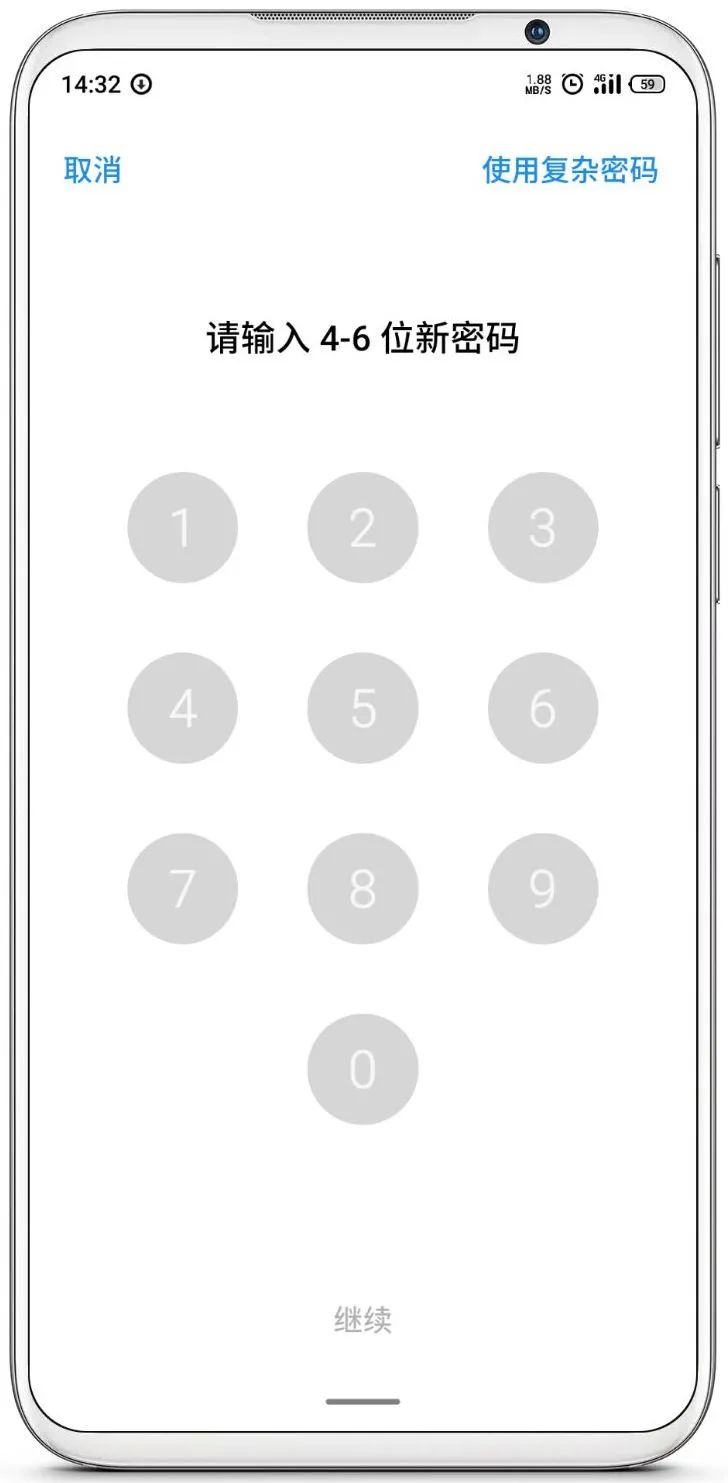The width and height of the screenshot is (728, 1483).
Task: Enter digit 2 on the keypad
Action: 363,528
